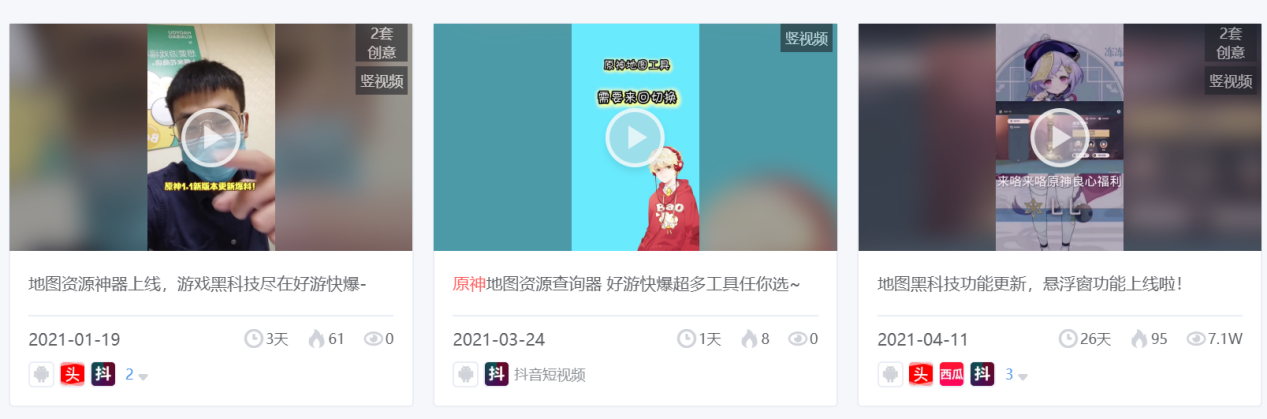Open the 地图资源神器上线 ad title
This screenshot has height=419, width=1267.
197,284
